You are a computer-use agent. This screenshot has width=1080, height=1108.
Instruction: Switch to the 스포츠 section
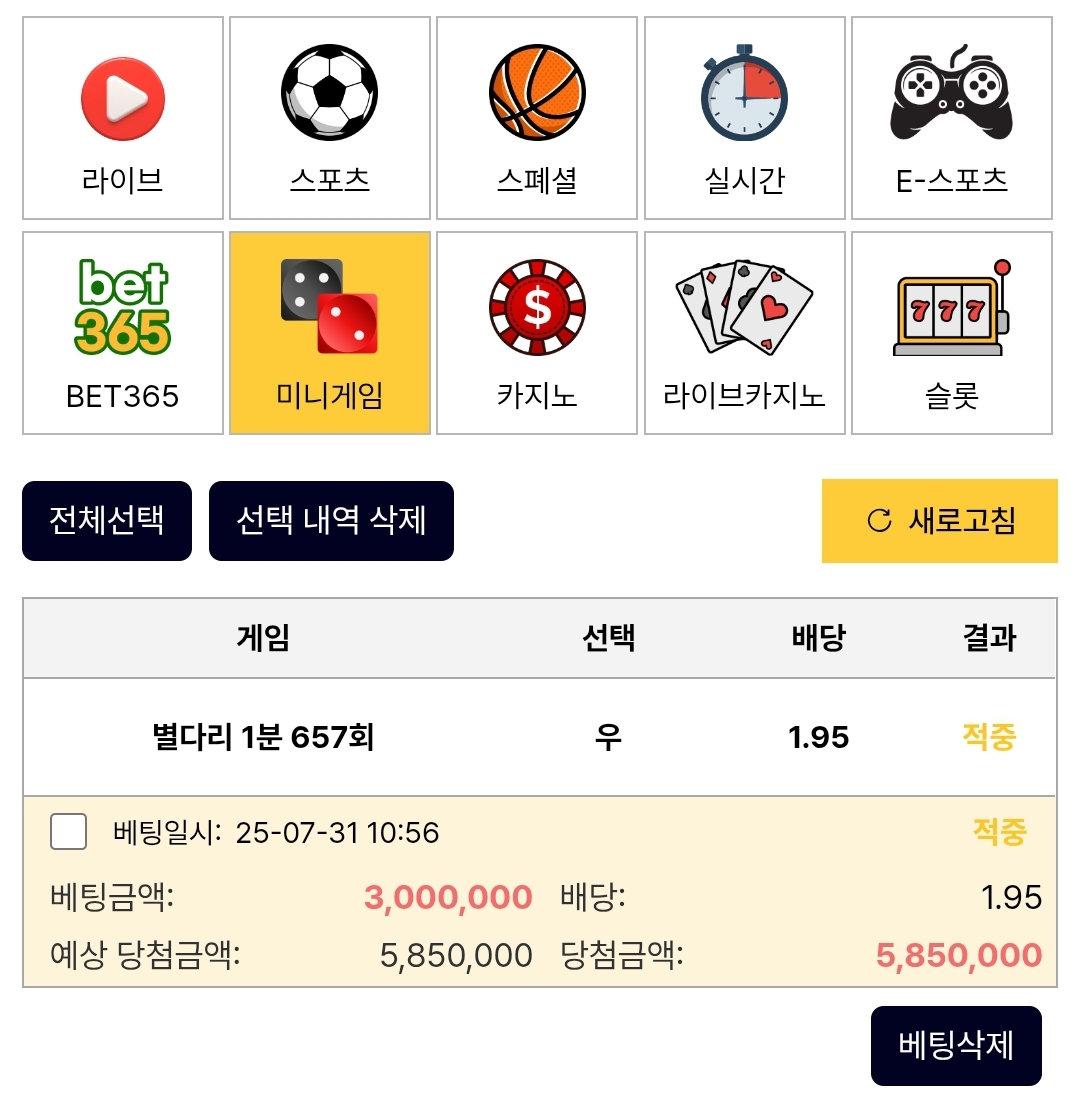(330, 118)
